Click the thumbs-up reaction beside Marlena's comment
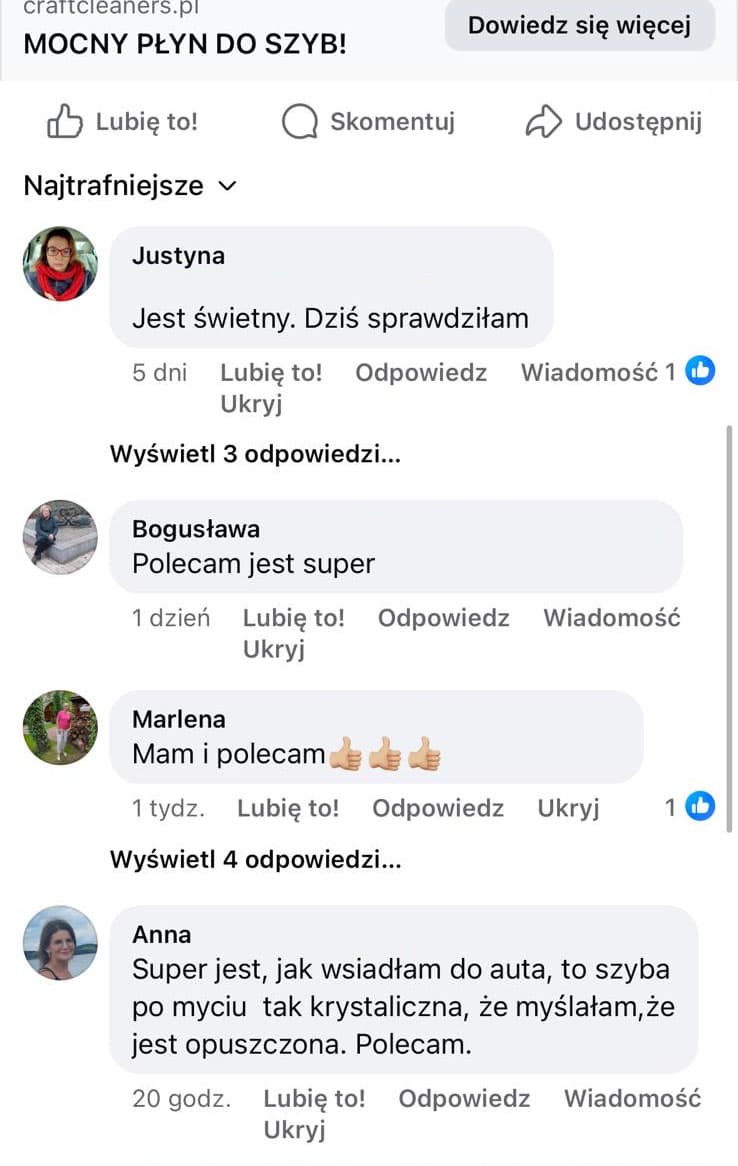The image size is (738, 1166). pyautogui.click(x=700, y=806)
